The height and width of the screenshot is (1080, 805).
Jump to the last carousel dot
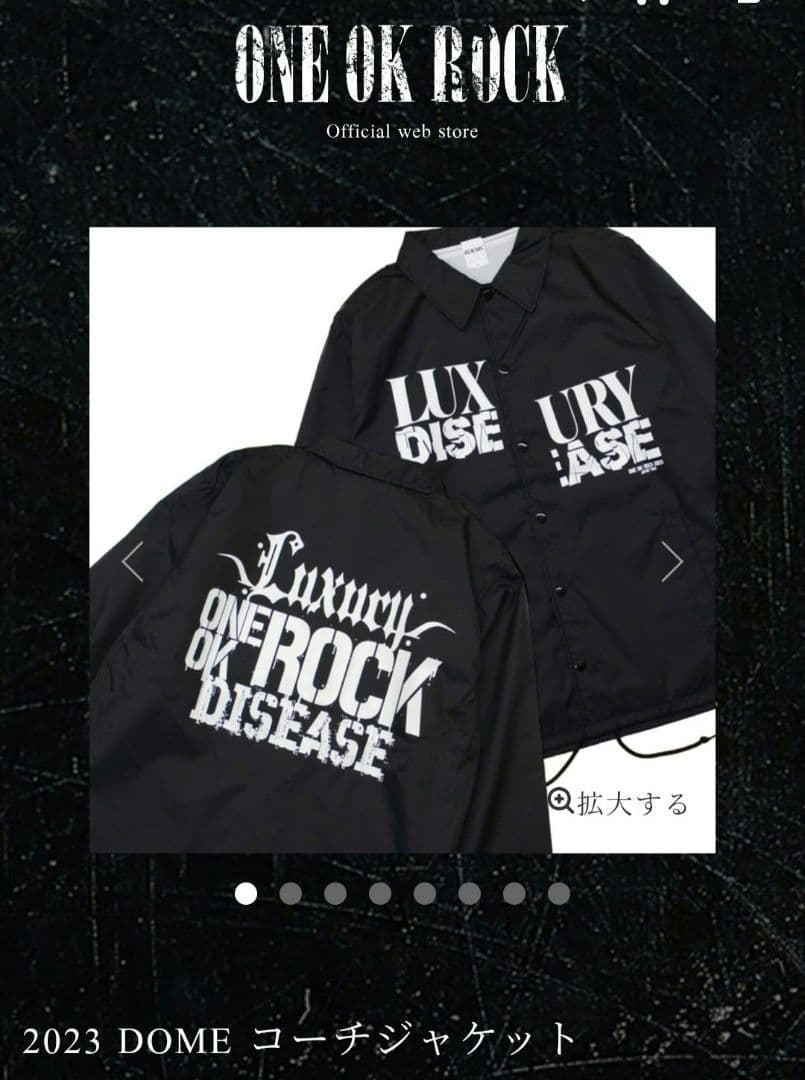tap(559, 893)
